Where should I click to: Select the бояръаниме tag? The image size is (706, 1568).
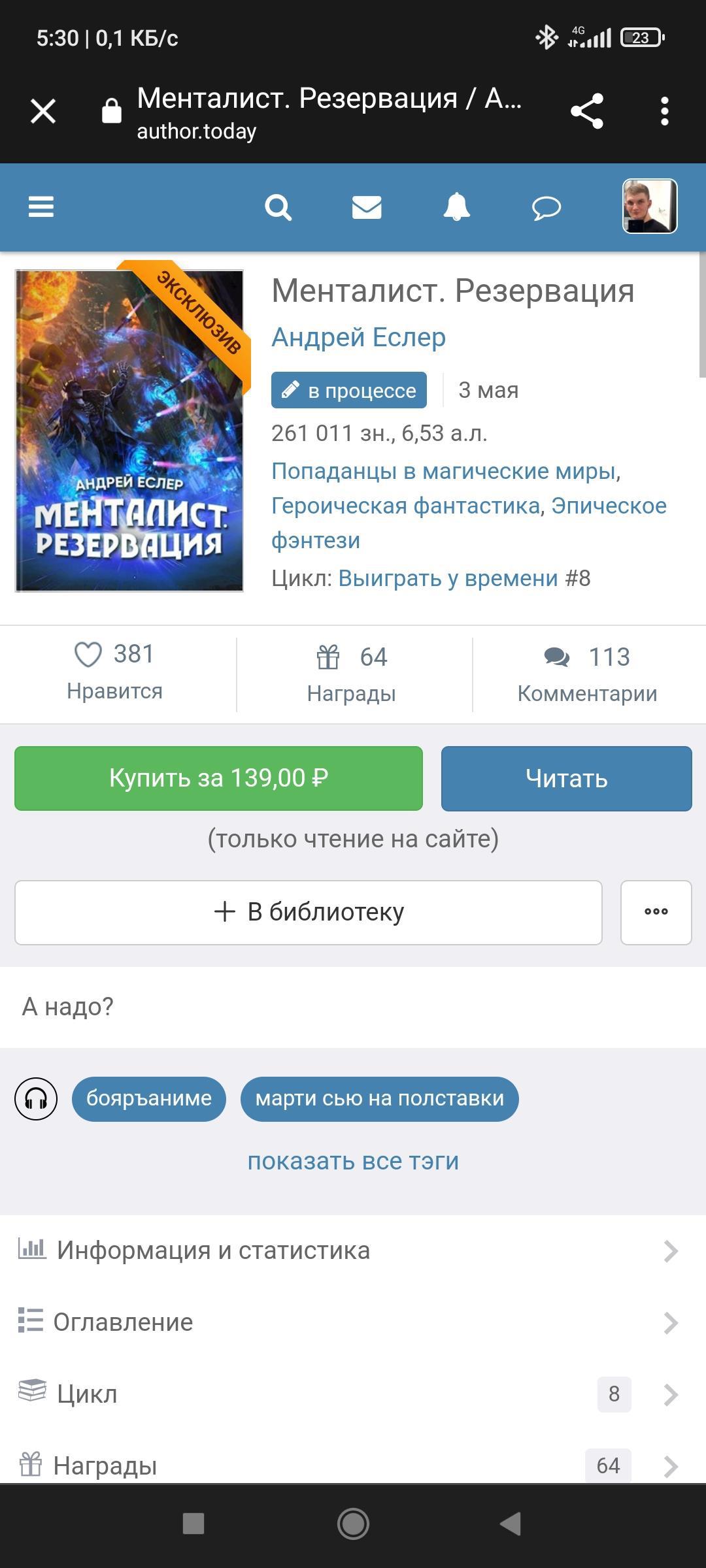(149, 1098)
